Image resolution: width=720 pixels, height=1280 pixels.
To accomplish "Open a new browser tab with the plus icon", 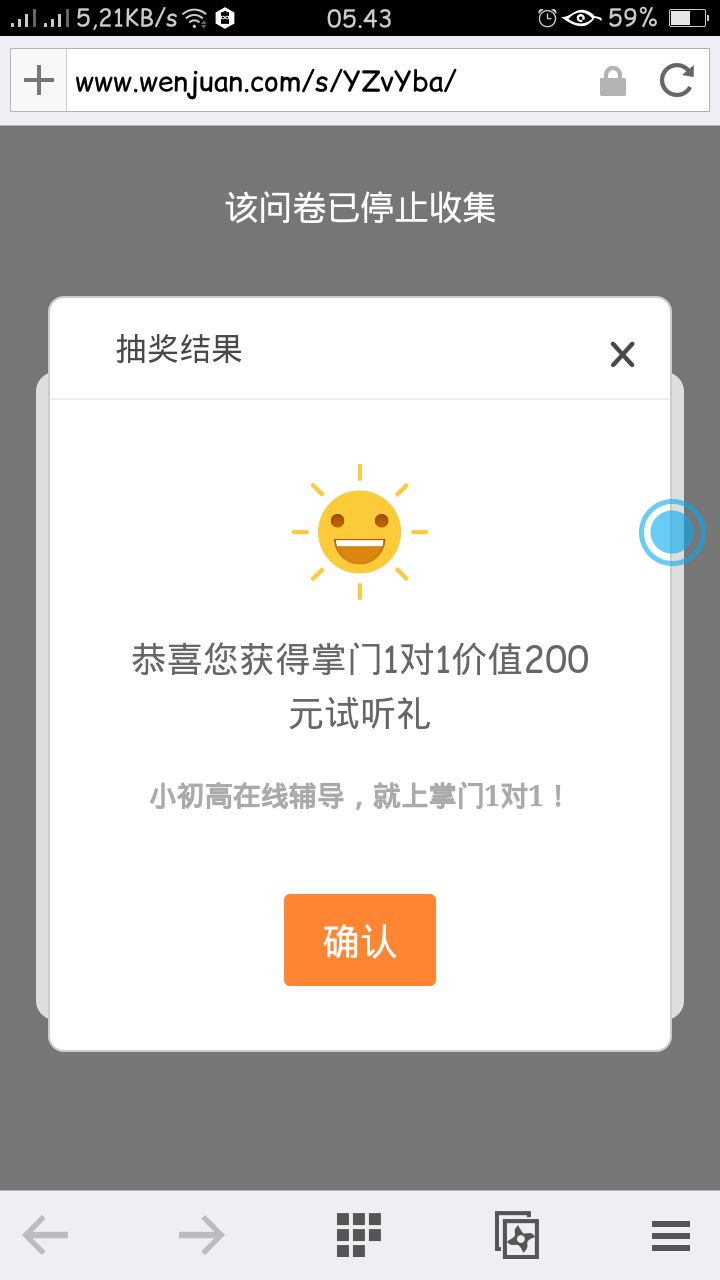I will tap(38, 80).
